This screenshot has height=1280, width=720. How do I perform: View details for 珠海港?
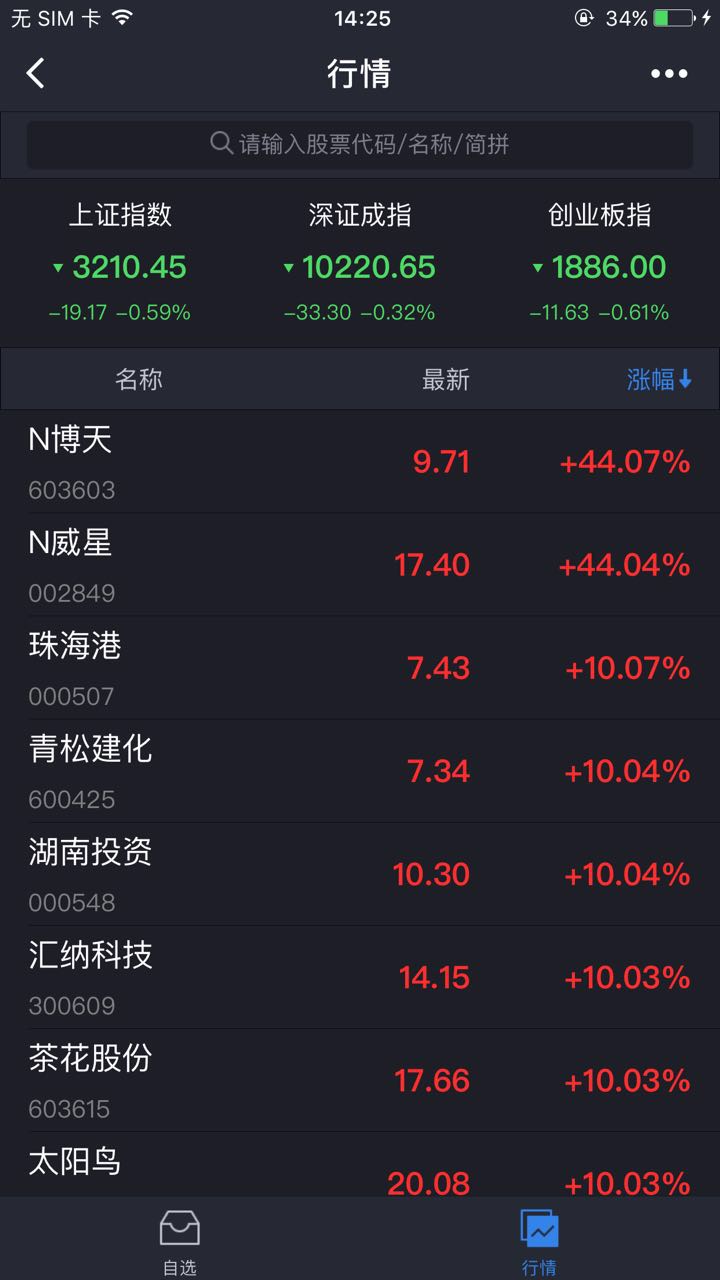(360, 668)
